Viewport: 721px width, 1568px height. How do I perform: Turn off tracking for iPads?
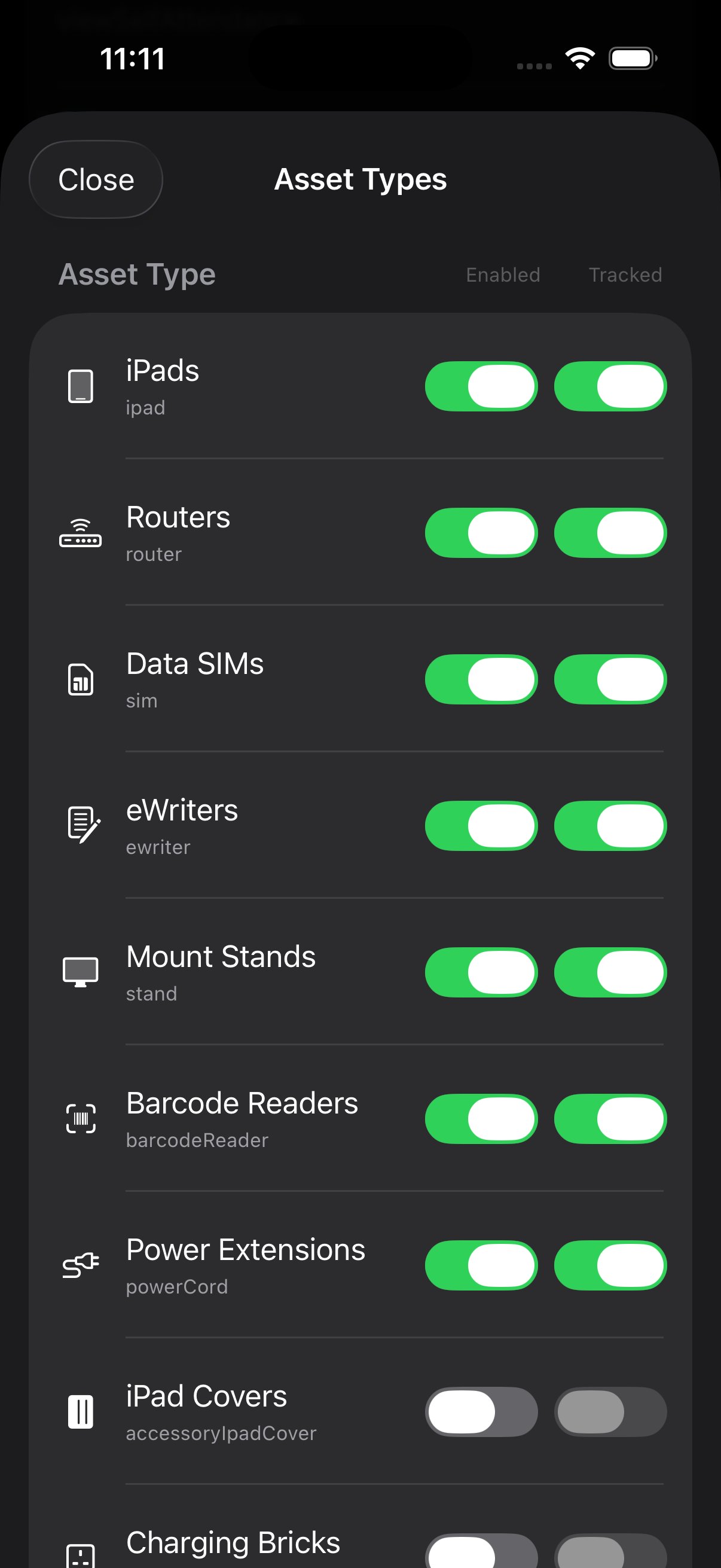tap(611, 385)
